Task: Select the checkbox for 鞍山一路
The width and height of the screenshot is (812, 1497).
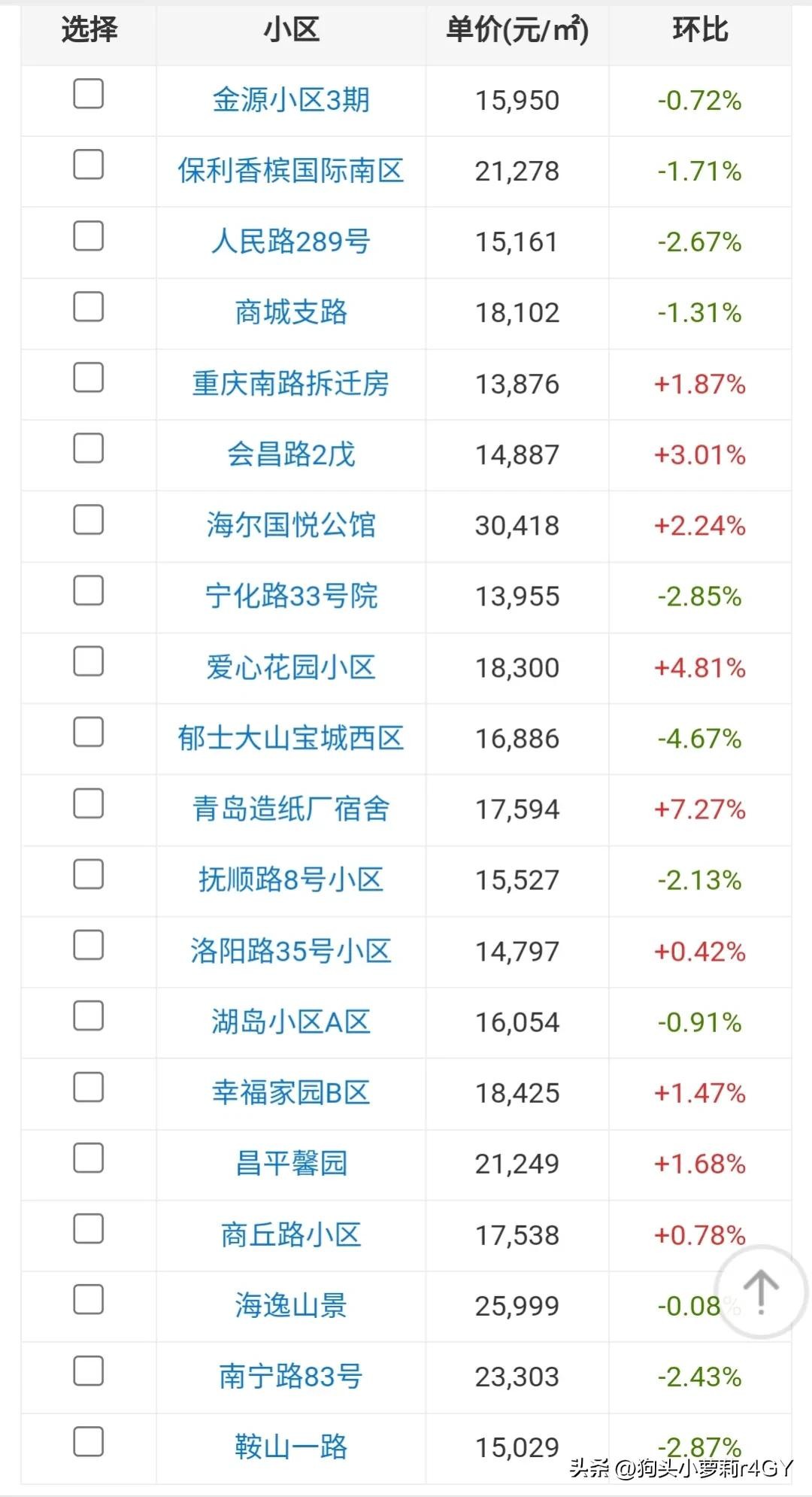Action: pyautogui.click(x=88, y=1442)
